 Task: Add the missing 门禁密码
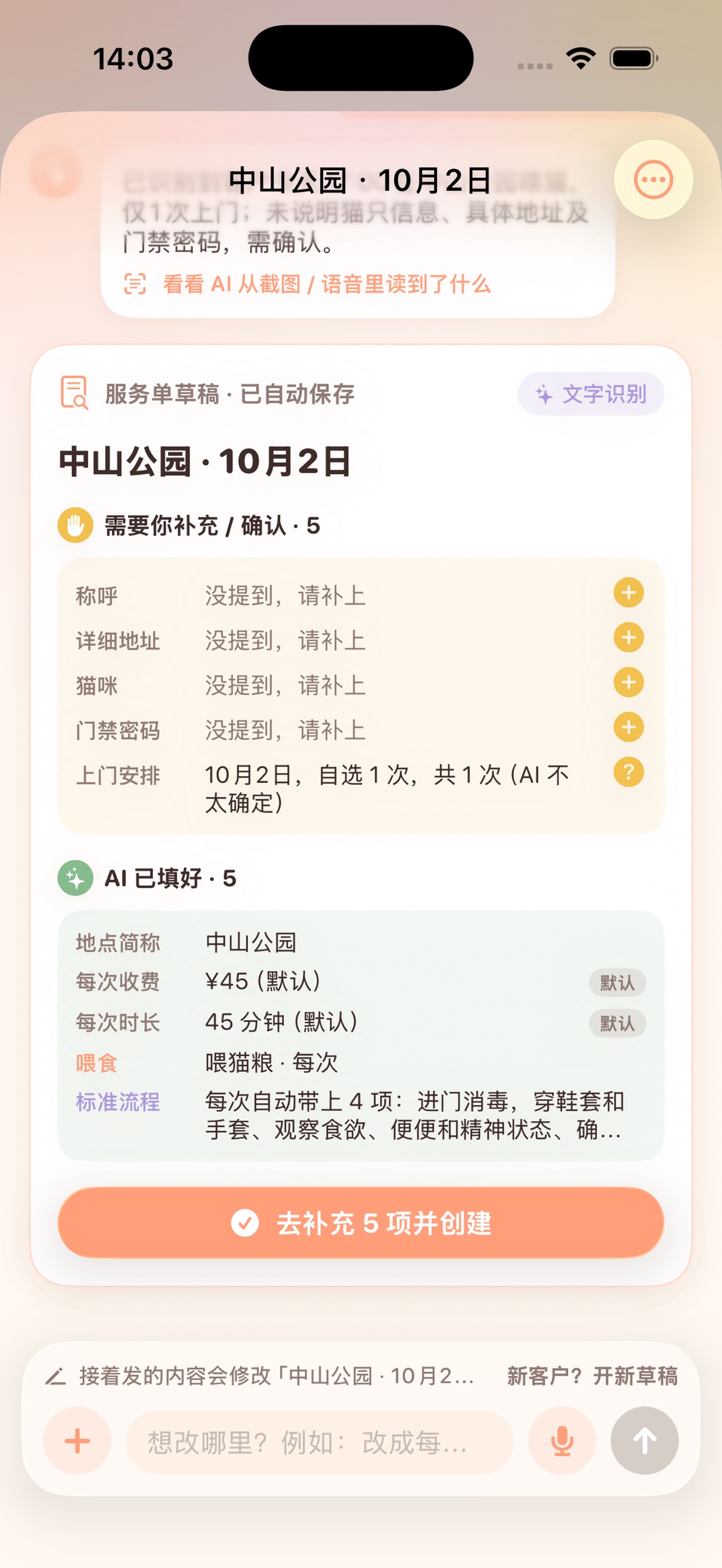pyautogui.click(x=628, y=727)
